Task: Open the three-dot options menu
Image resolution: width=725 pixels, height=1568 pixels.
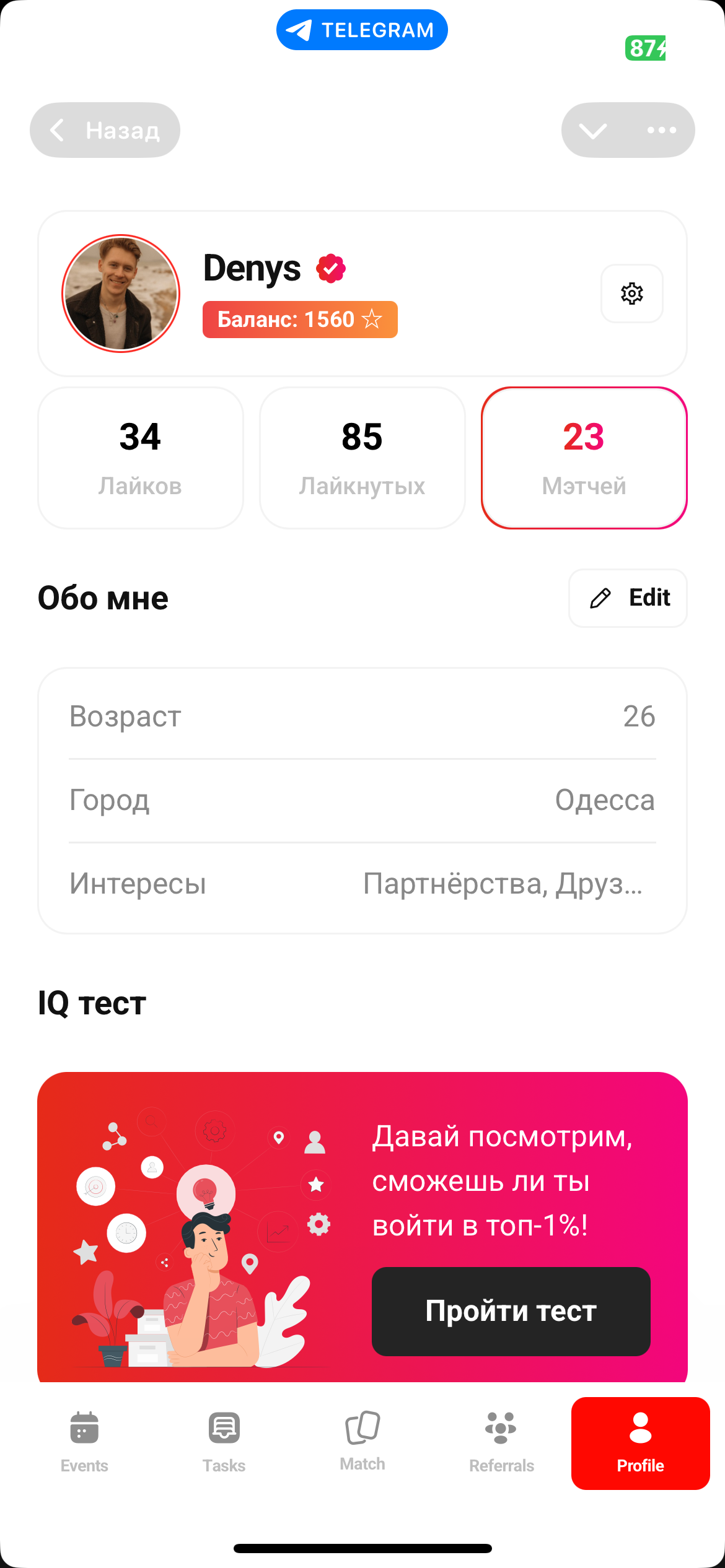Action: click(x=662, y=129)
